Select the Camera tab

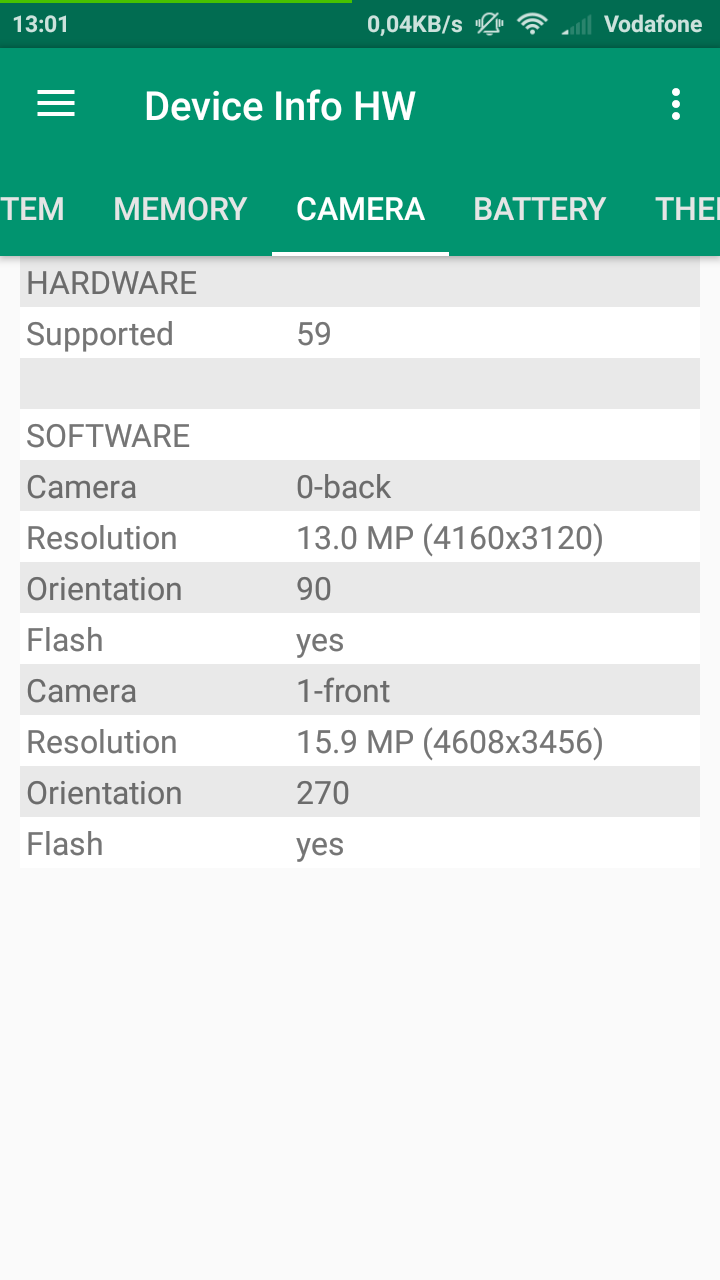click(x=360, y=209)
